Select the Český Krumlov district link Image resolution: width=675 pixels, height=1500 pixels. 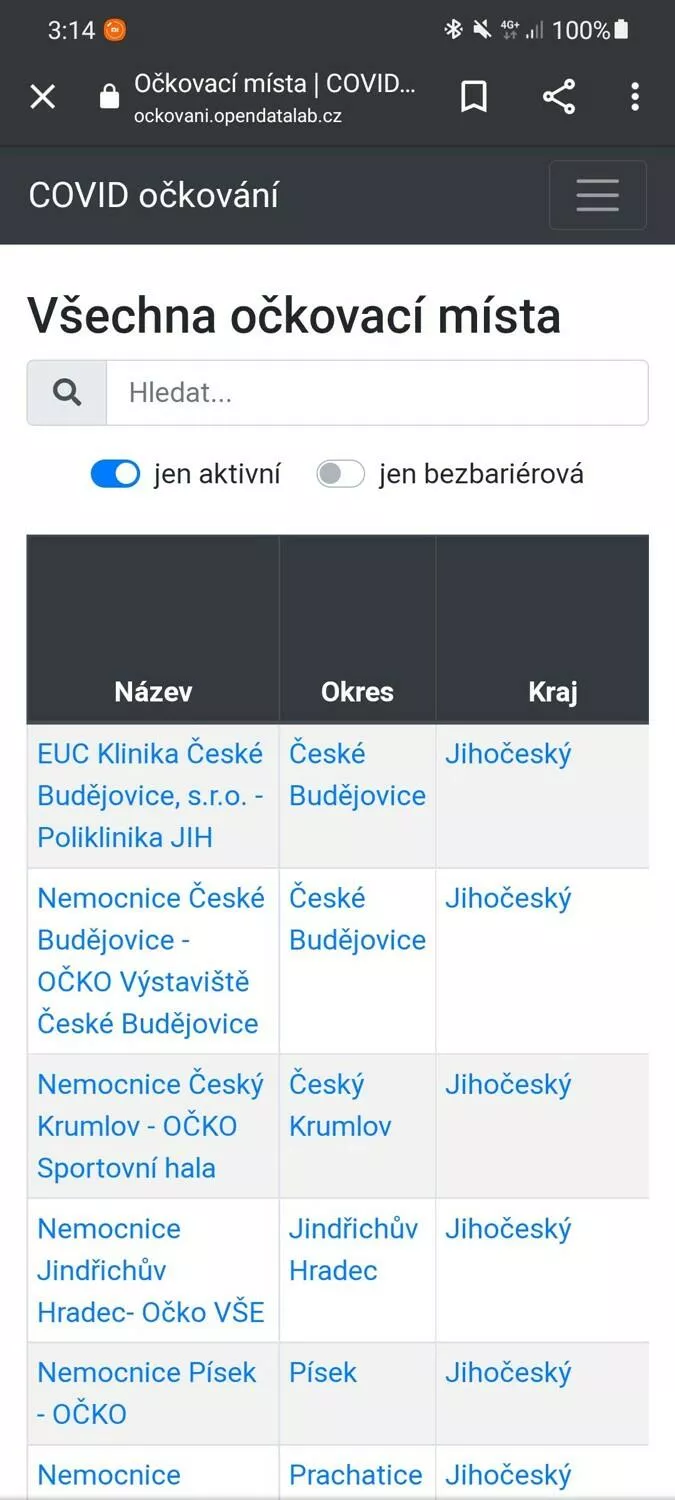pos(340,1105)
